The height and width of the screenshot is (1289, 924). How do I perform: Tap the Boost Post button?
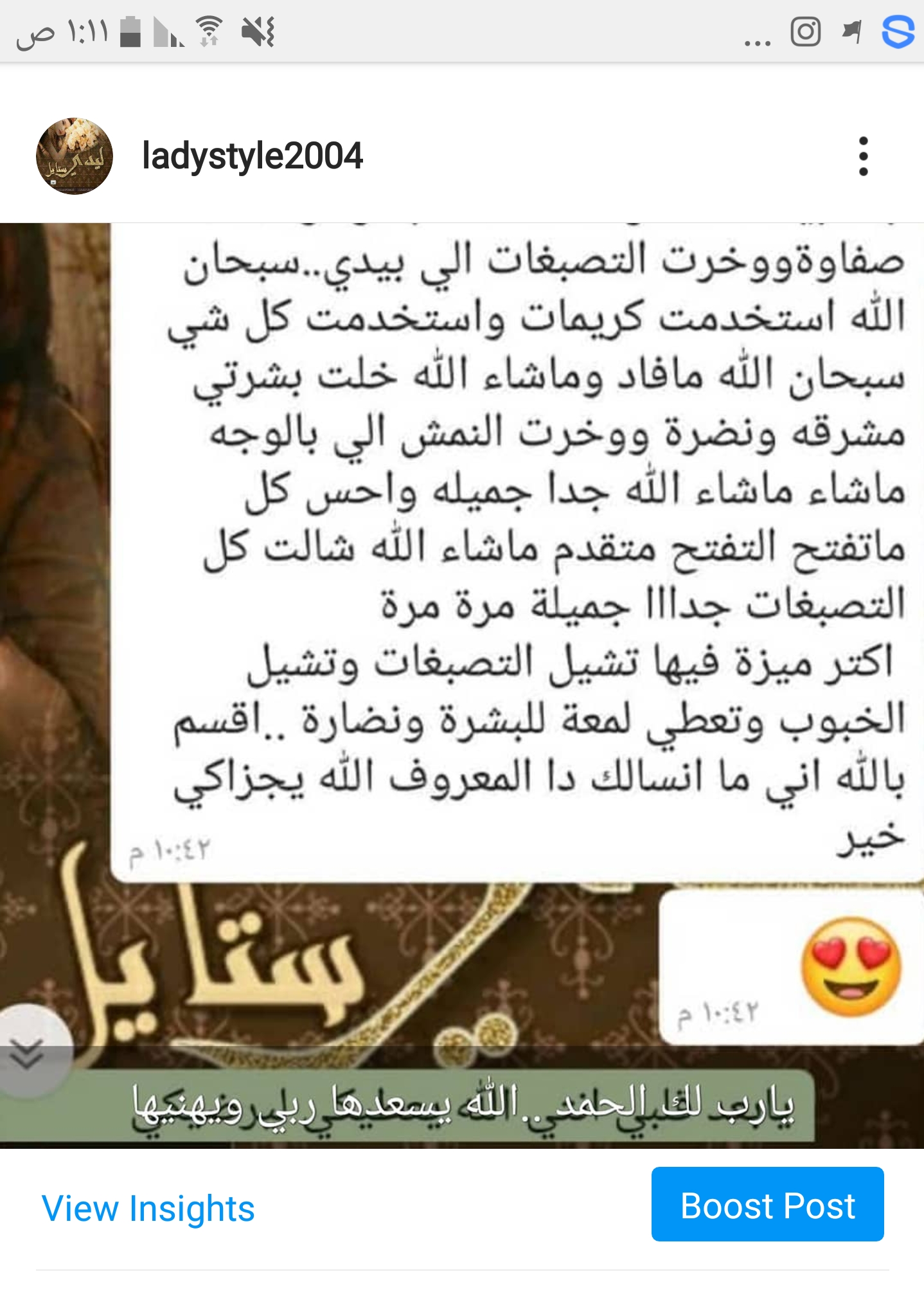pyautogui.click(x=767, y=1204)
